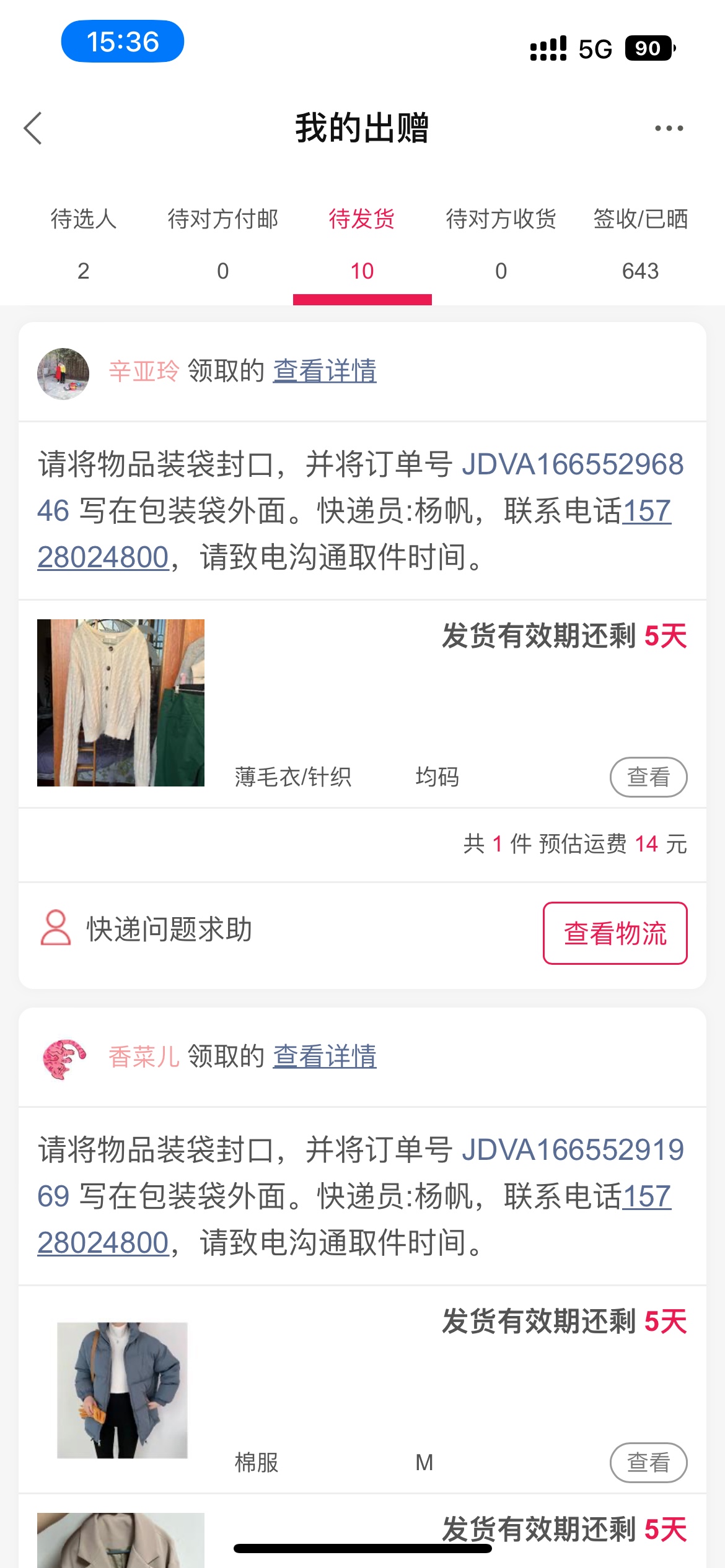Screen dimensions: 725x1568
Task: Switch to the 待对方付邮 tab
Action: (223, 243)
